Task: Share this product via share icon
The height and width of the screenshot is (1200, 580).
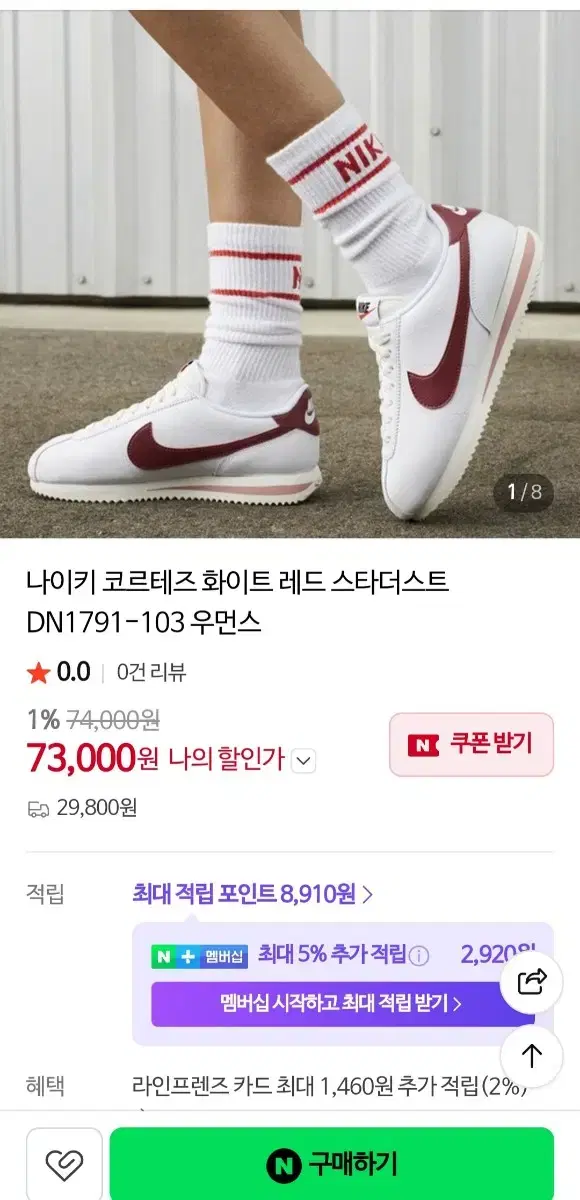Action: [x=531, y=982]
